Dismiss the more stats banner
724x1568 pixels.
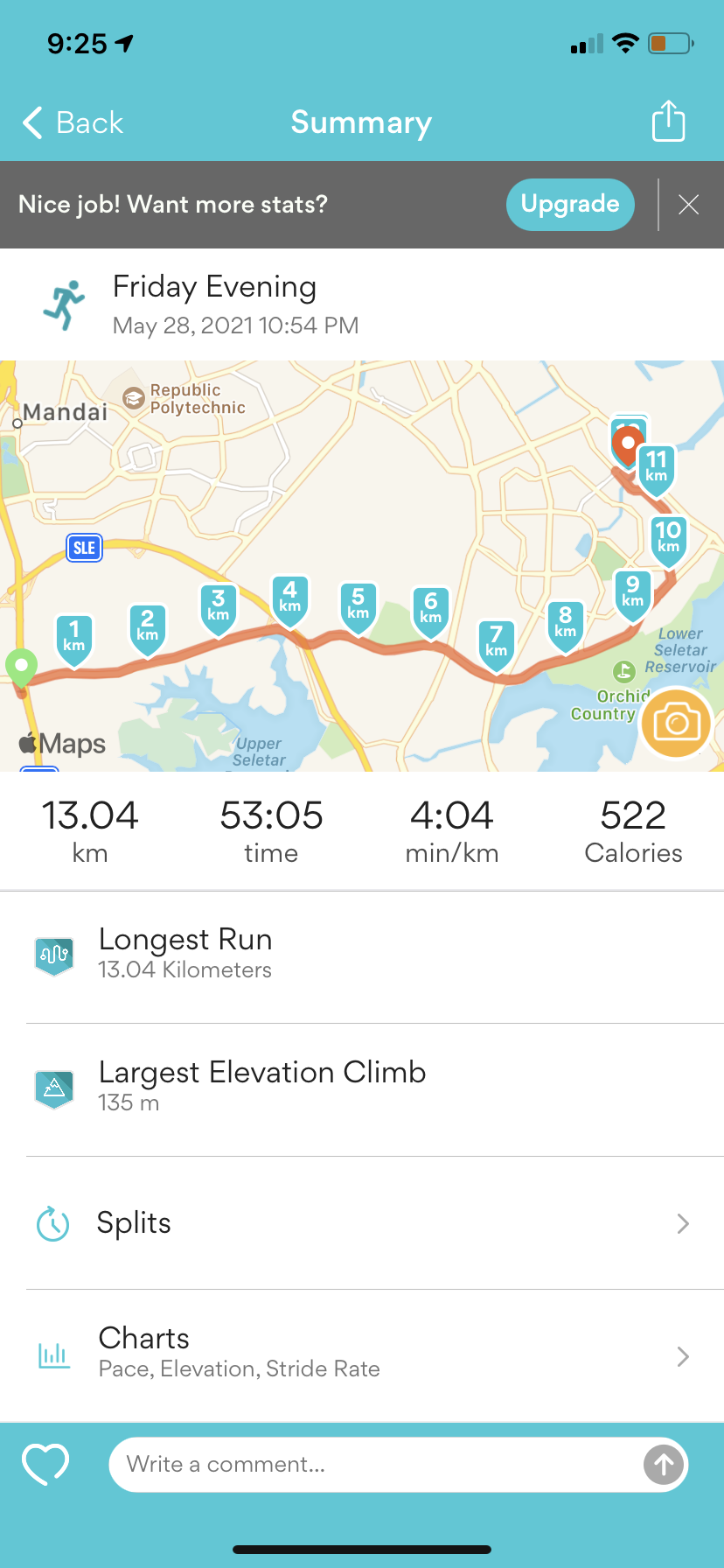pyautogui.click(x=689, y=205)
